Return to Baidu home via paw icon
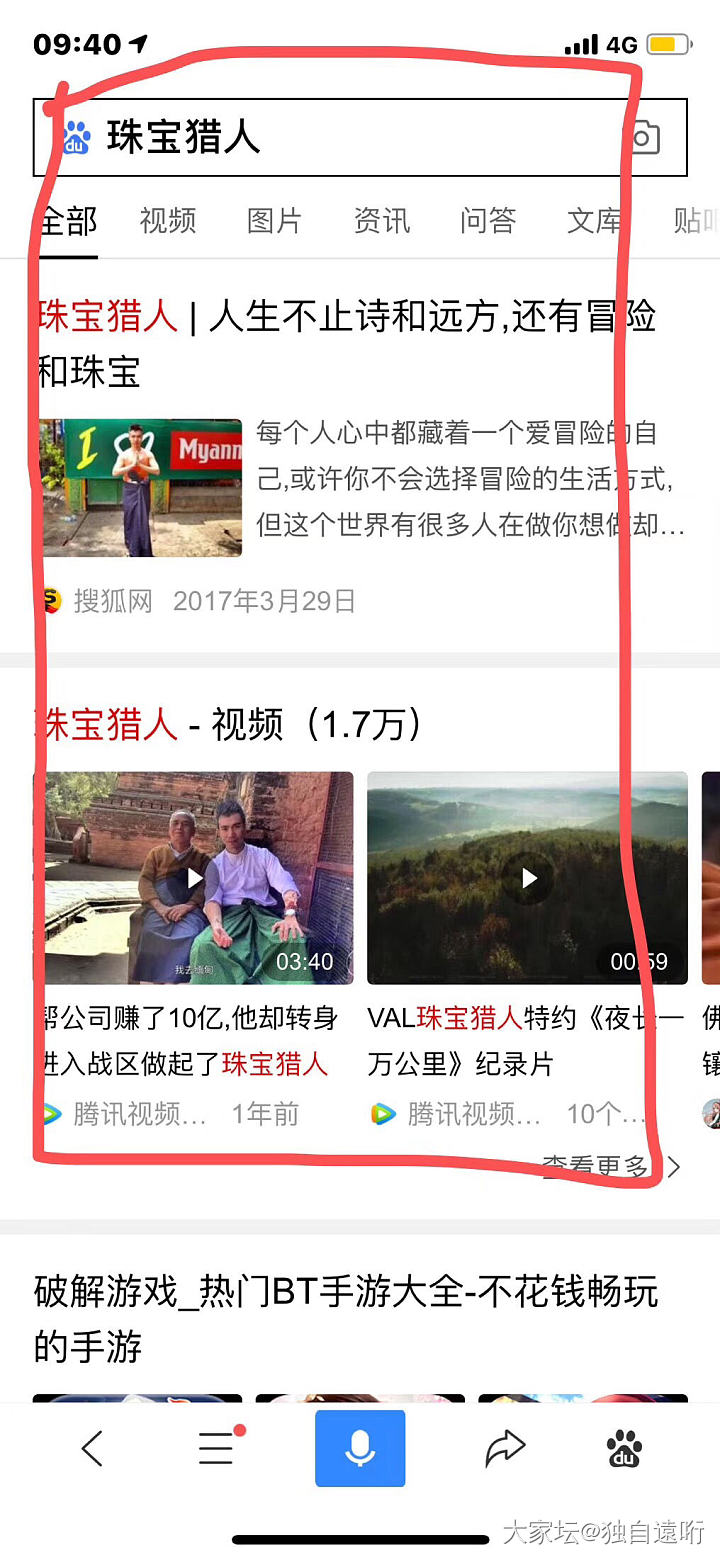Image resolution: width=720 pixels, height=1560 pixels. point(625,1448)
